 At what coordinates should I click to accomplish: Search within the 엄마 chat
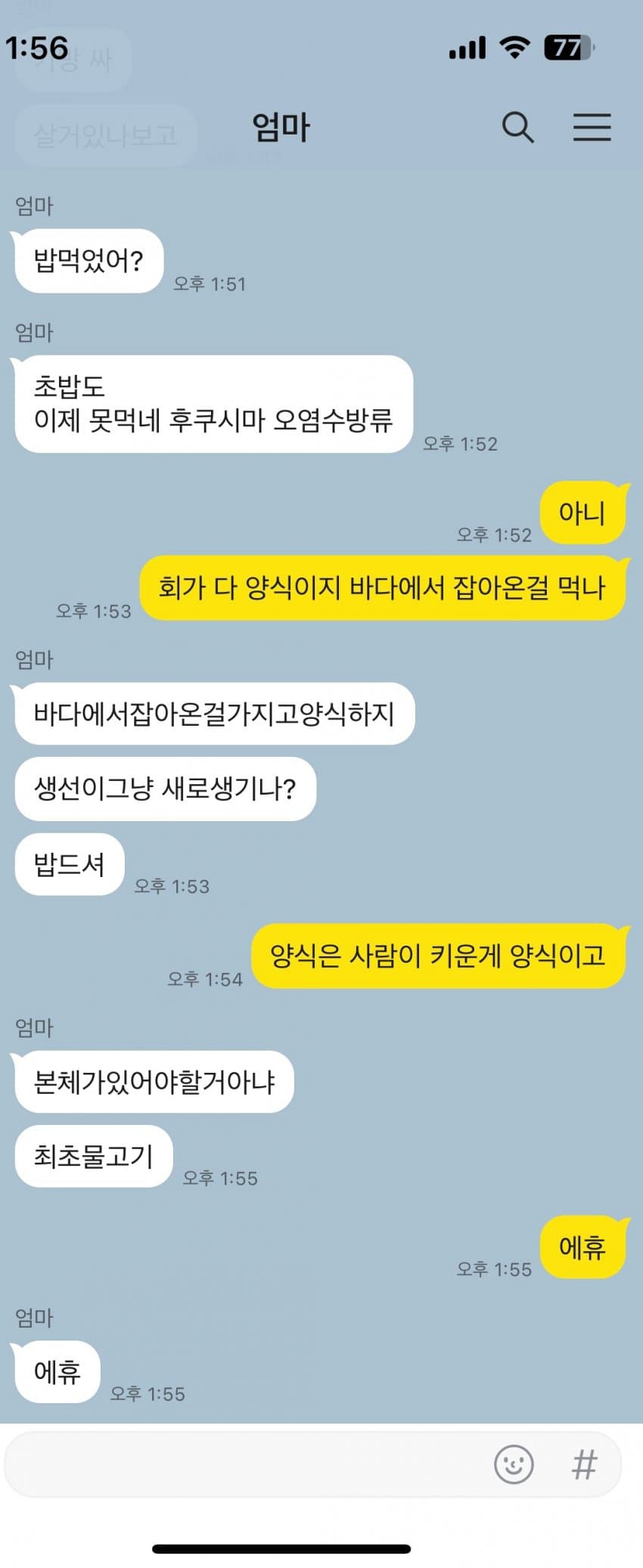(517, 127)
